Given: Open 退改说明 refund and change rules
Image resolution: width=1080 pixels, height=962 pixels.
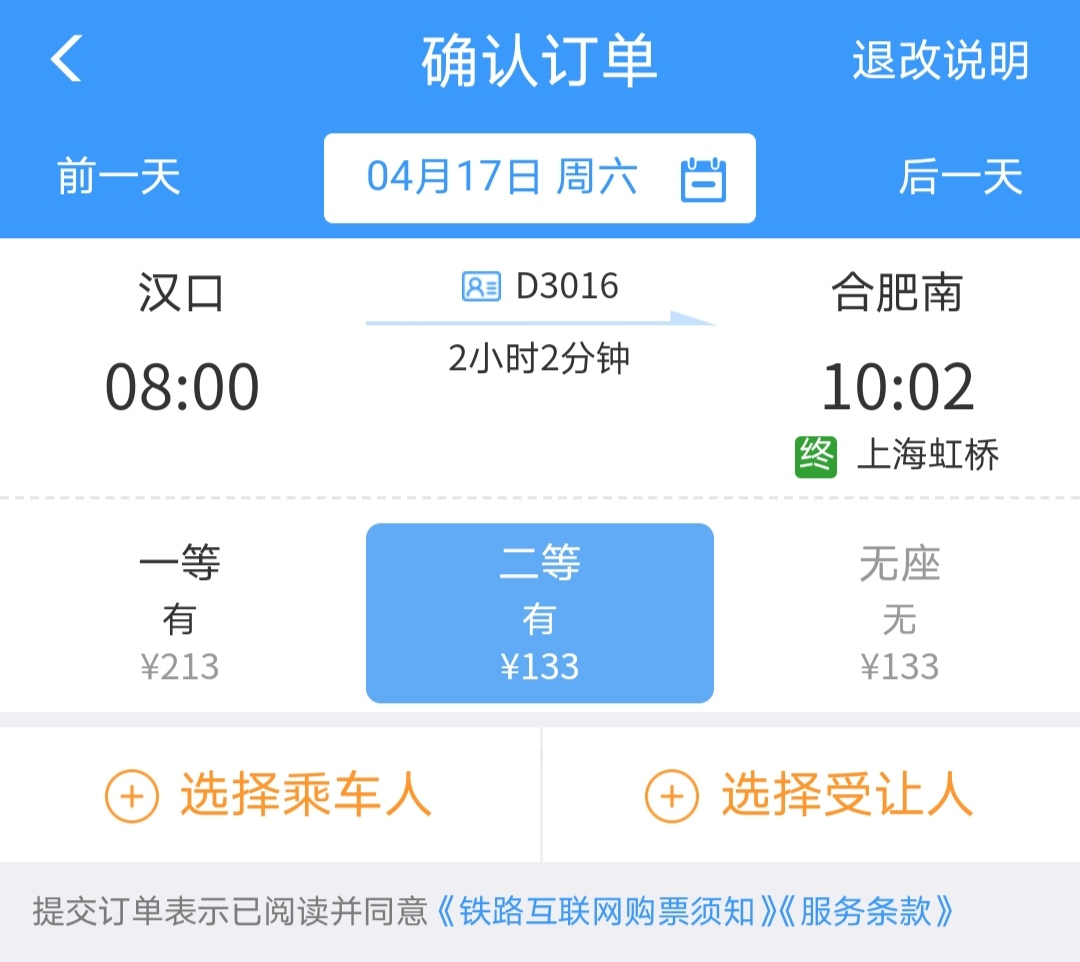Looking at the screenshot, I should pyautogui.click(x=940, y=61).
